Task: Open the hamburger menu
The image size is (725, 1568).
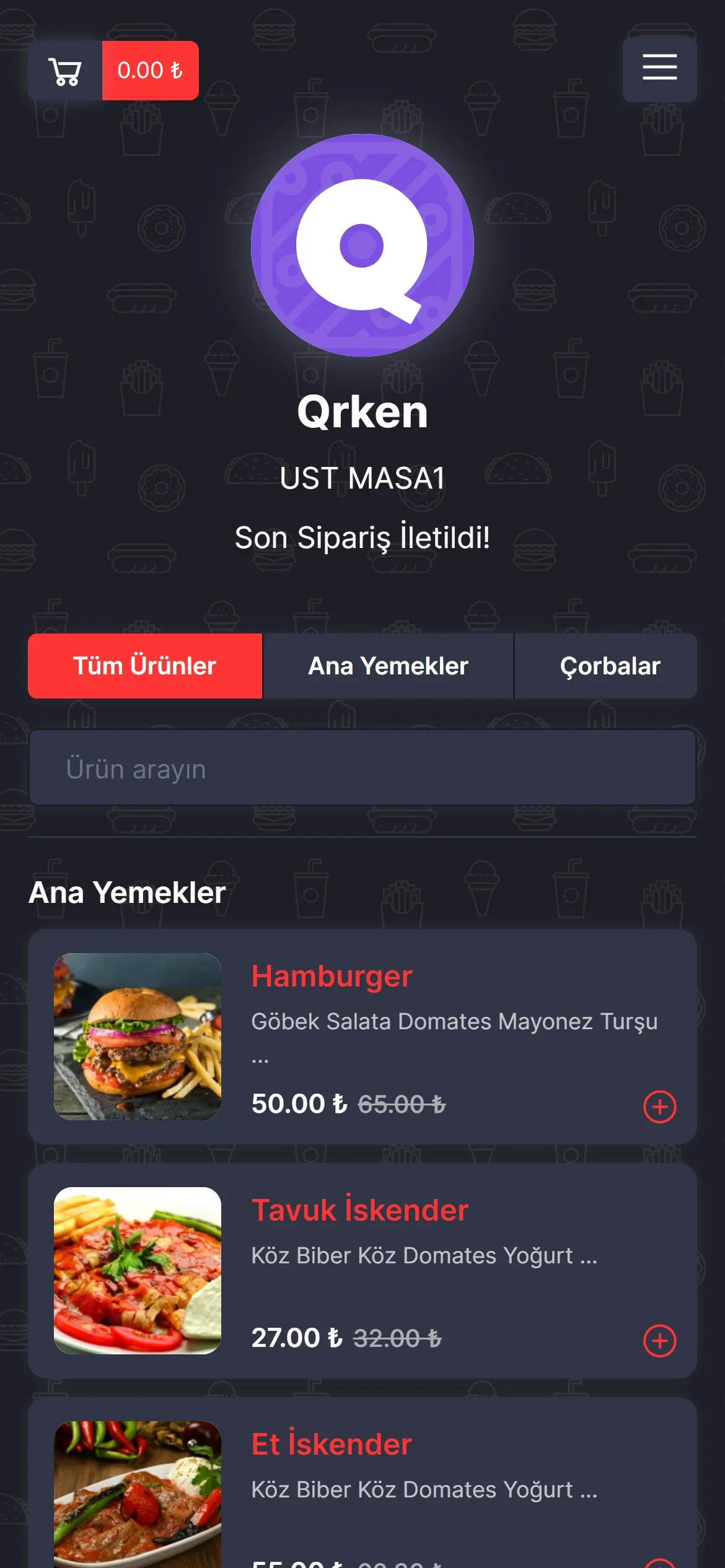Action: (x=659, y=68)
